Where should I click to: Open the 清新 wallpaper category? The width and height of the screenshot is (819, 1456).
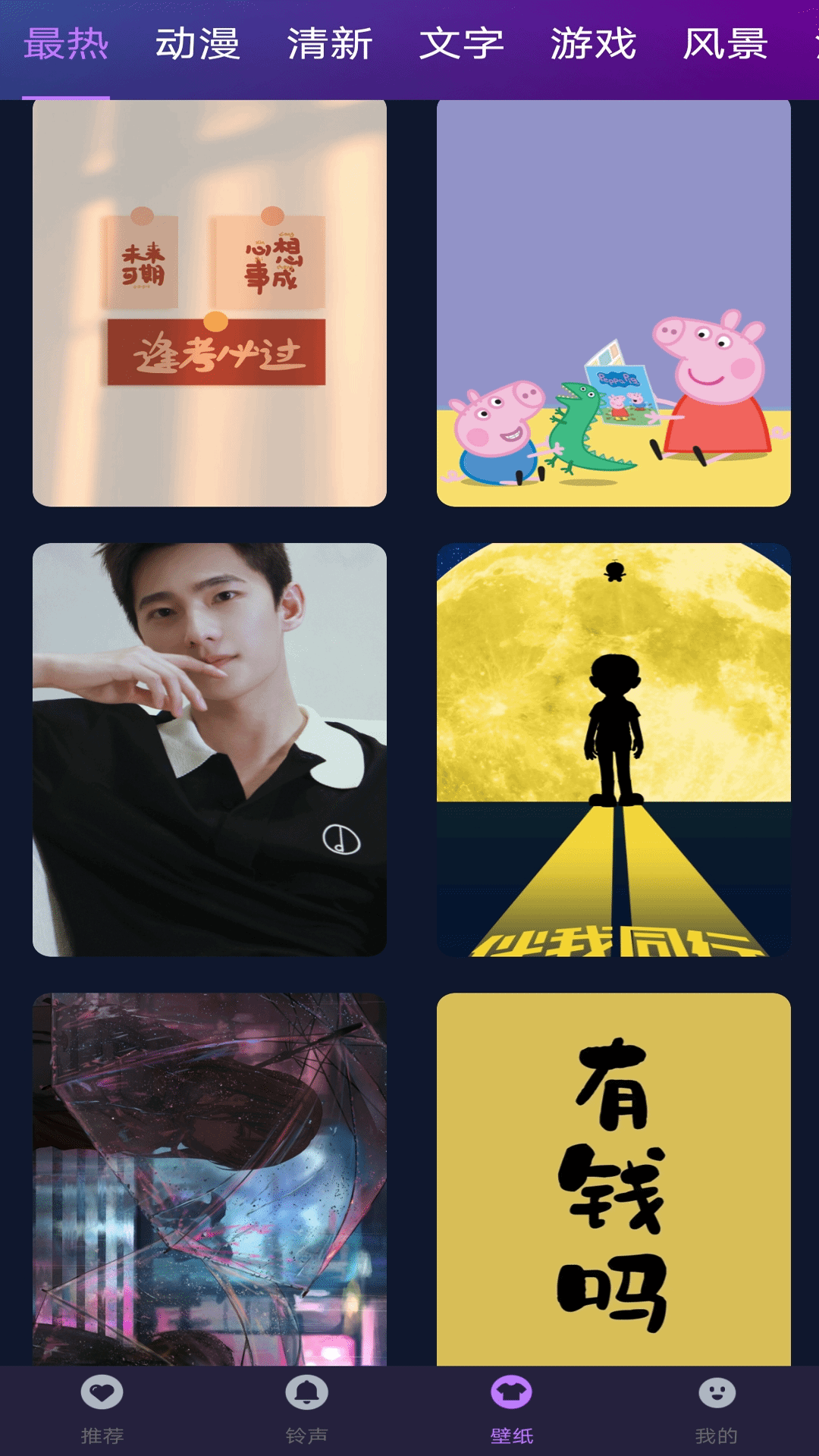coord(329,43)
